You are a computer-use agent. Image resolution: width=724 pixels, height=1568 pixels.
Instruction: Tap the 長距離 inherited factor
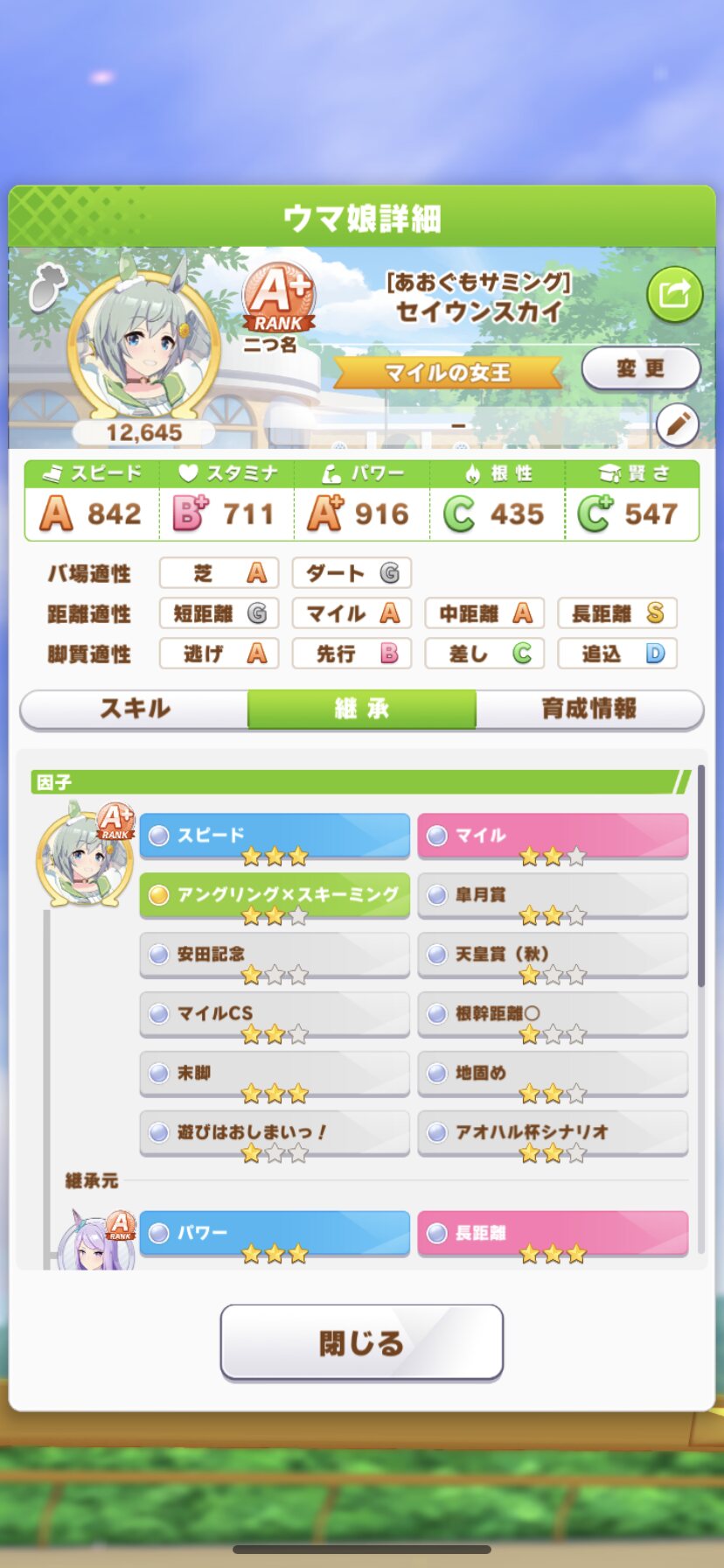553,1233
